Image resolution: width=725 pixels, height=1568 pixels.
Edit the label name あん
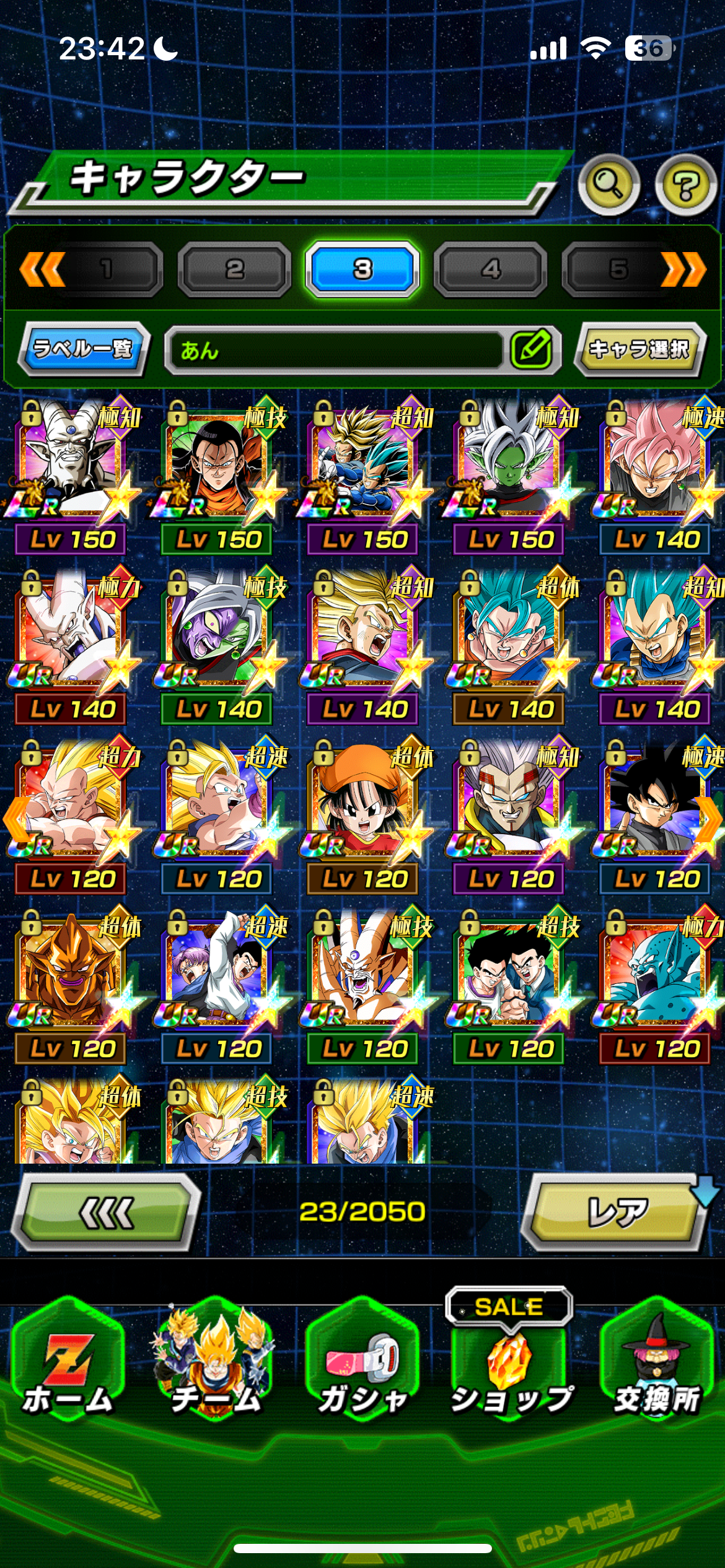pos(532,350)
